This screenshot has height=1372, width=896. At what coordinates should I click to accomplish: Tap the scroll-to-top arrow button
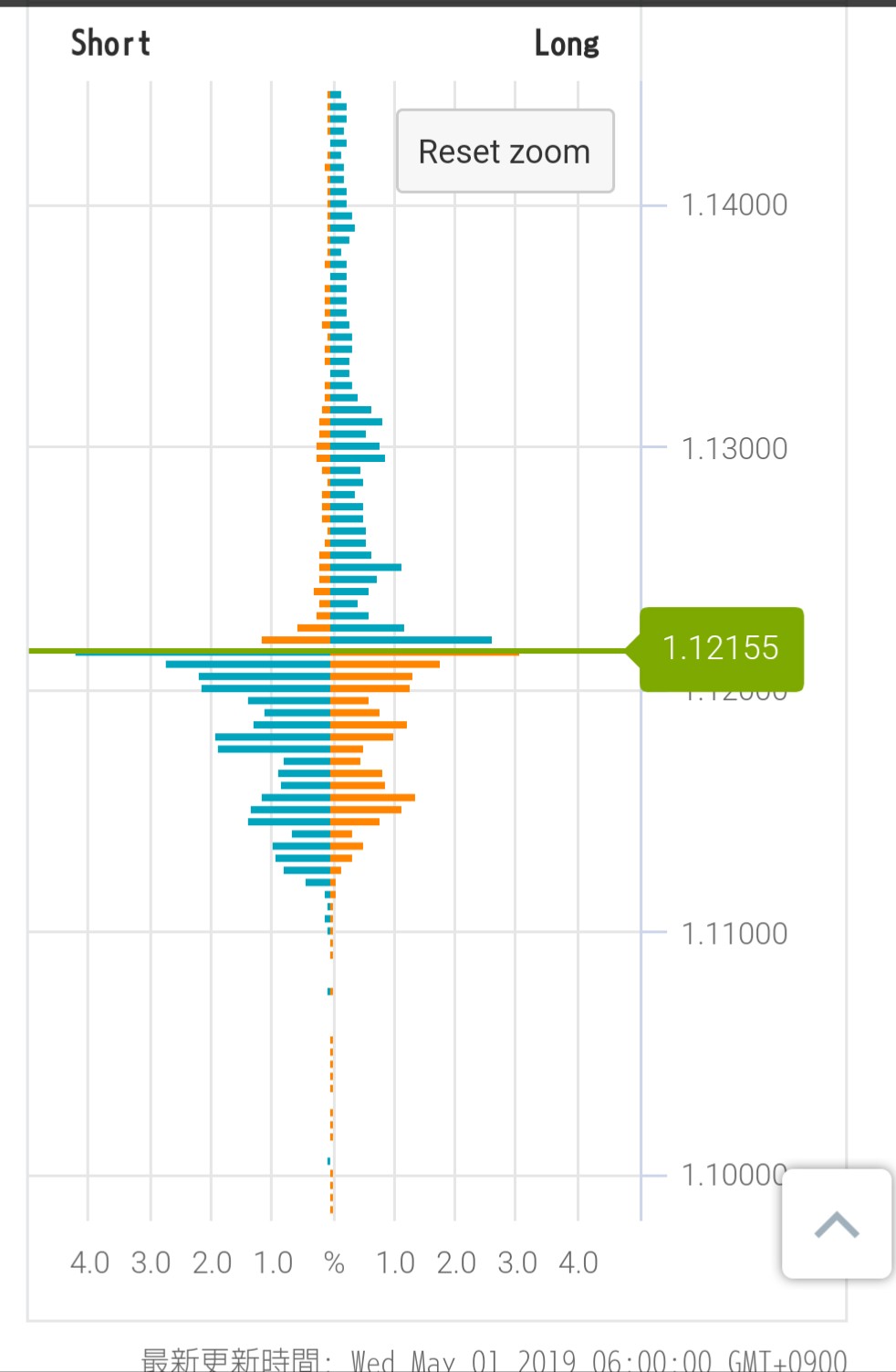[x=837, y=1224]
